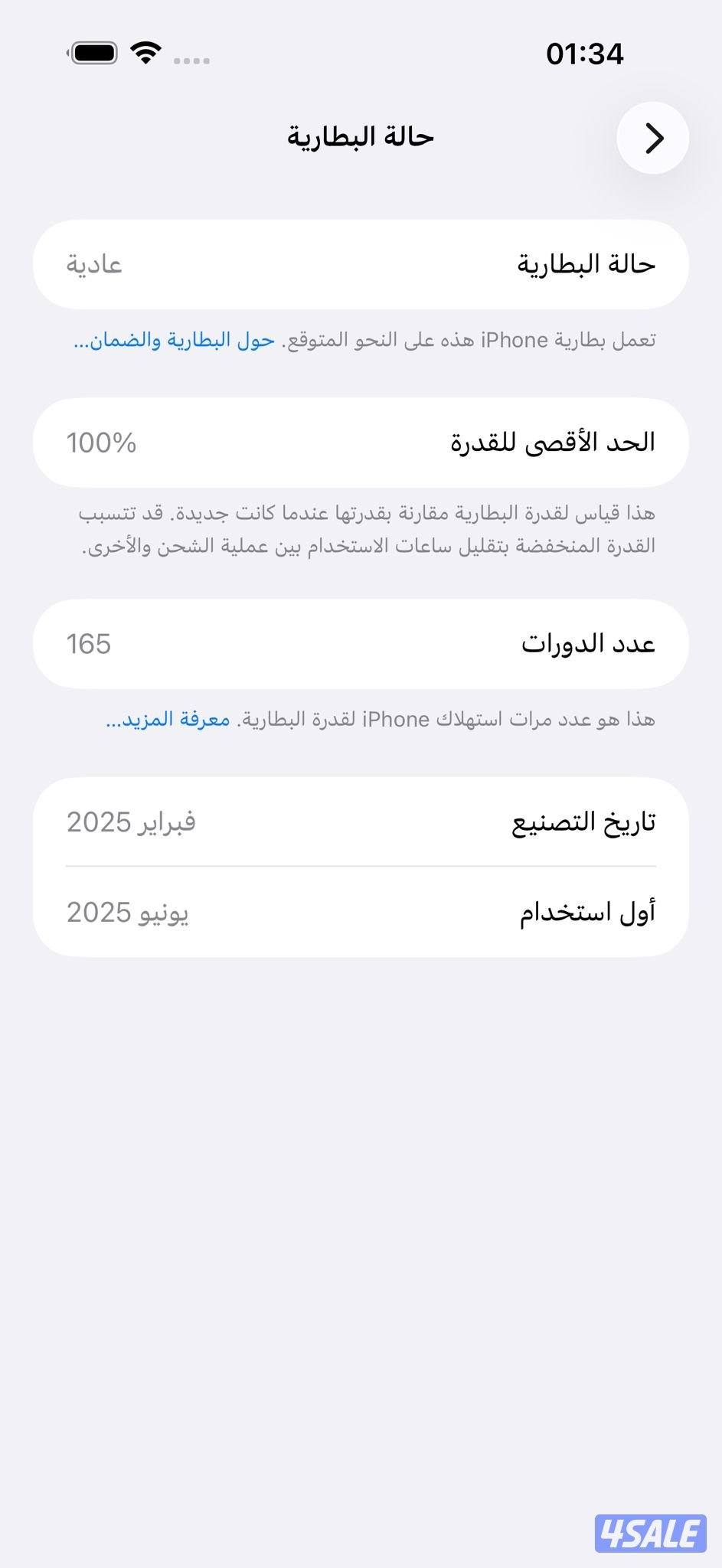Tap the عادية battery status value
Screen dimensions: 722x1568
(x=92, y=264)
